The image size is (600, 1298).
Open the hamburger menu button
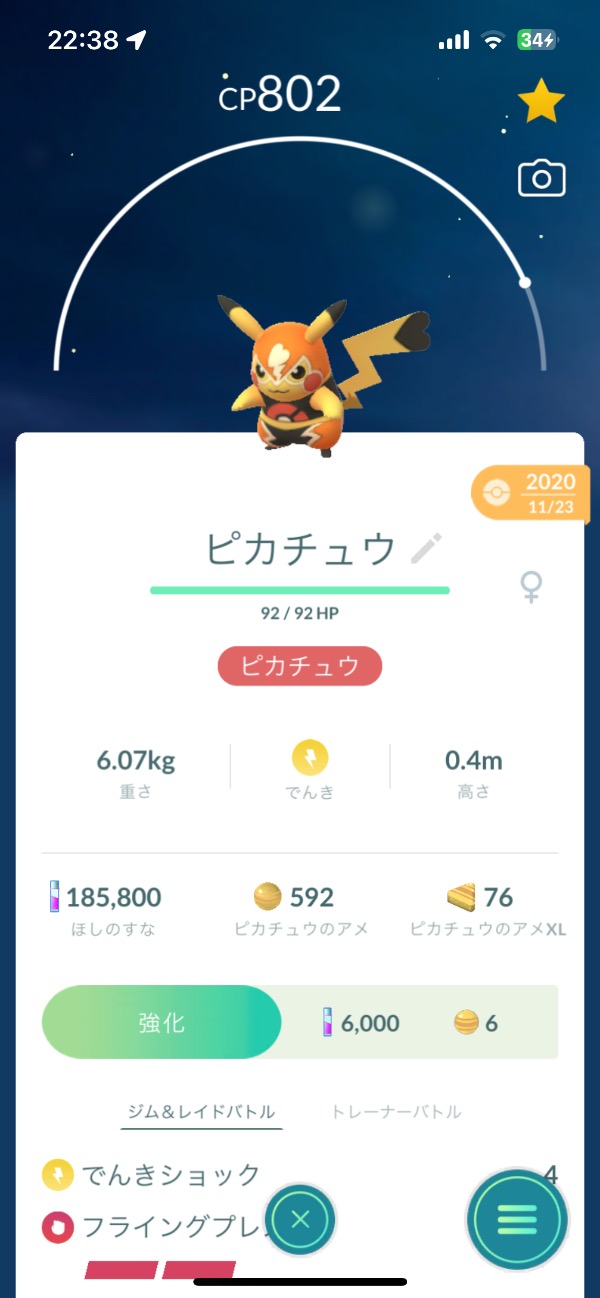(x=517, y=1219)
